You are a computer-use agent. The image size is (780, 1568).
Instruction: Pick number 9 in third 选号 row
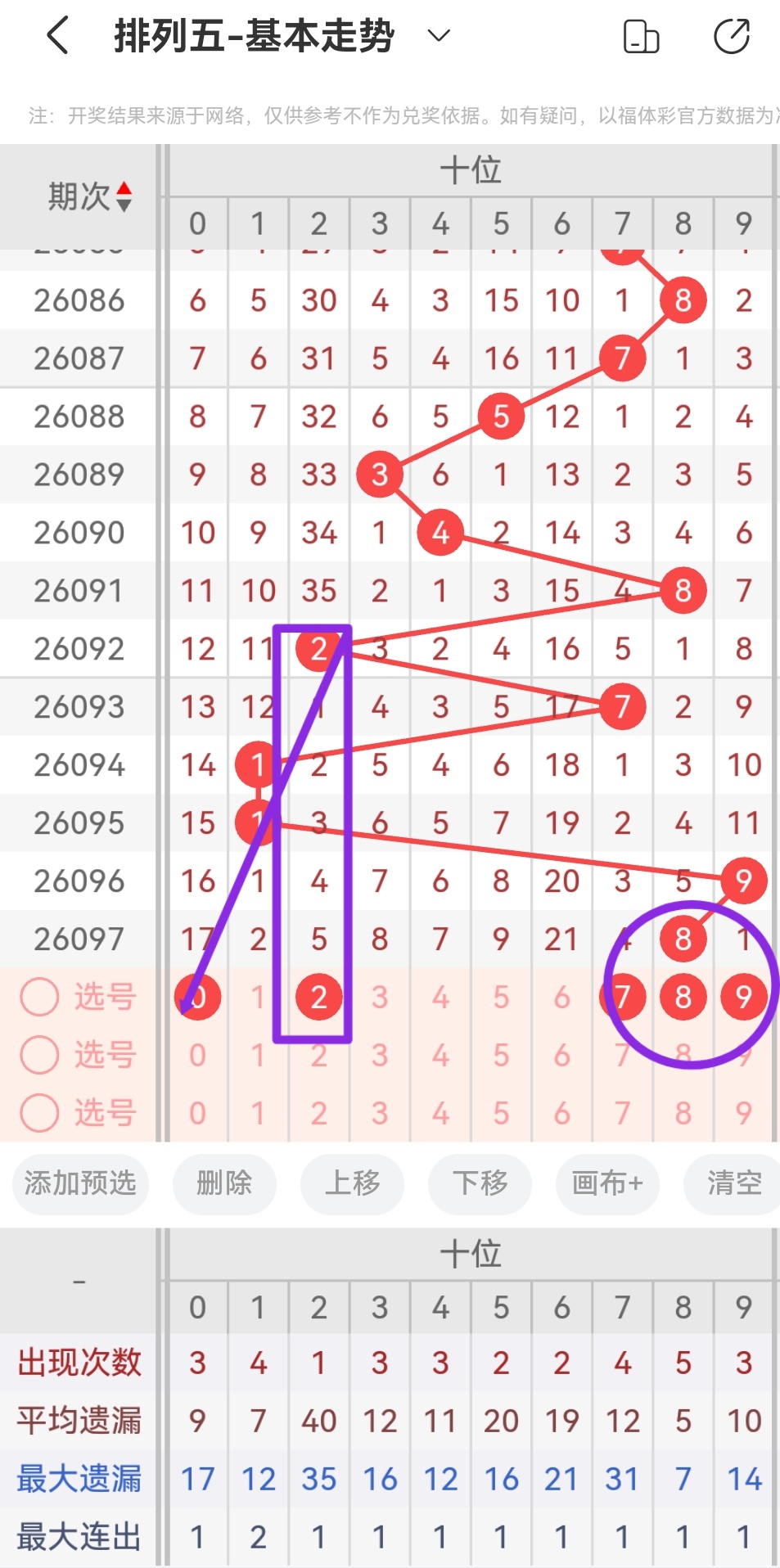pyautogui.click(x=743, y=1113)
